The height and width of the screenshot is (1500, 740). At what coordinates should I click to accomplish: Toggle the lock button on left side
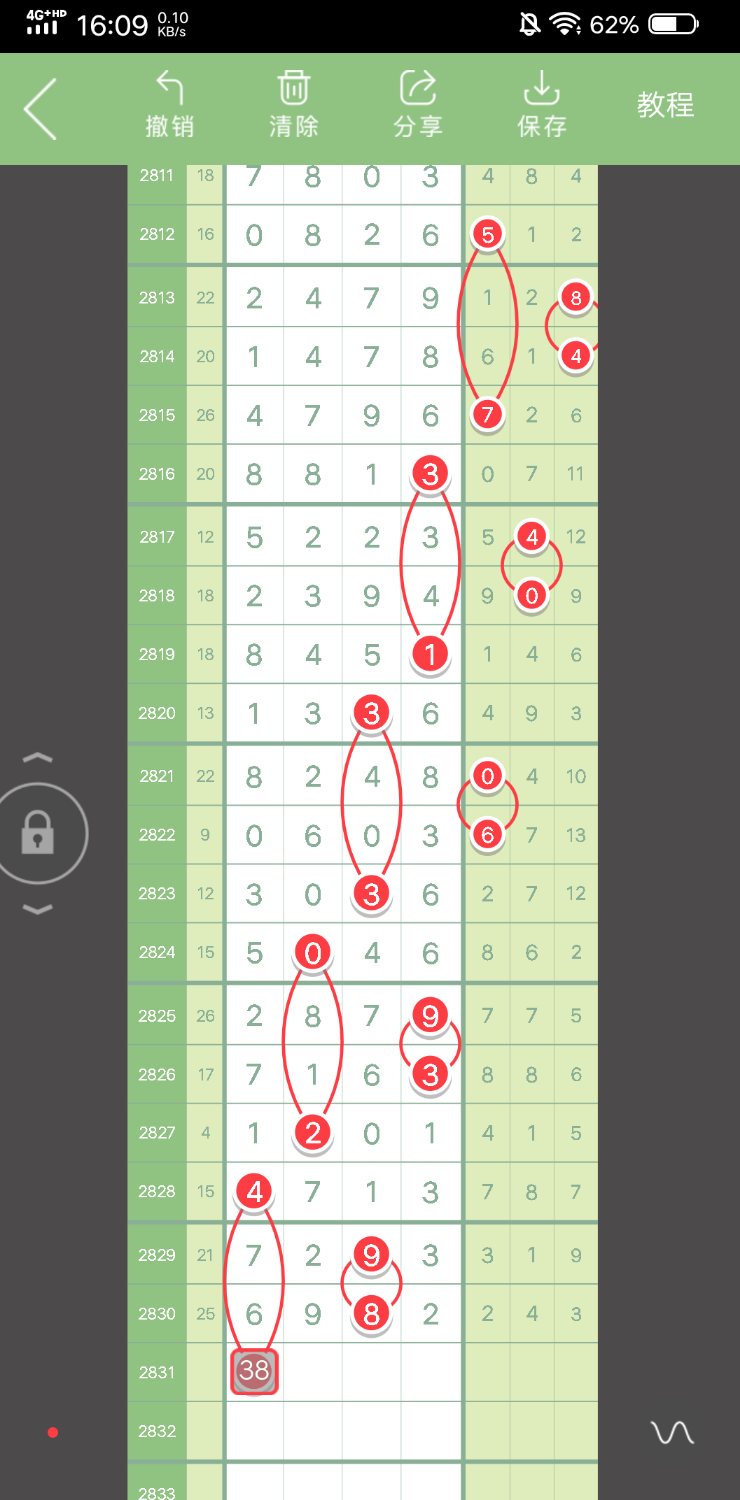click(38, 832)
